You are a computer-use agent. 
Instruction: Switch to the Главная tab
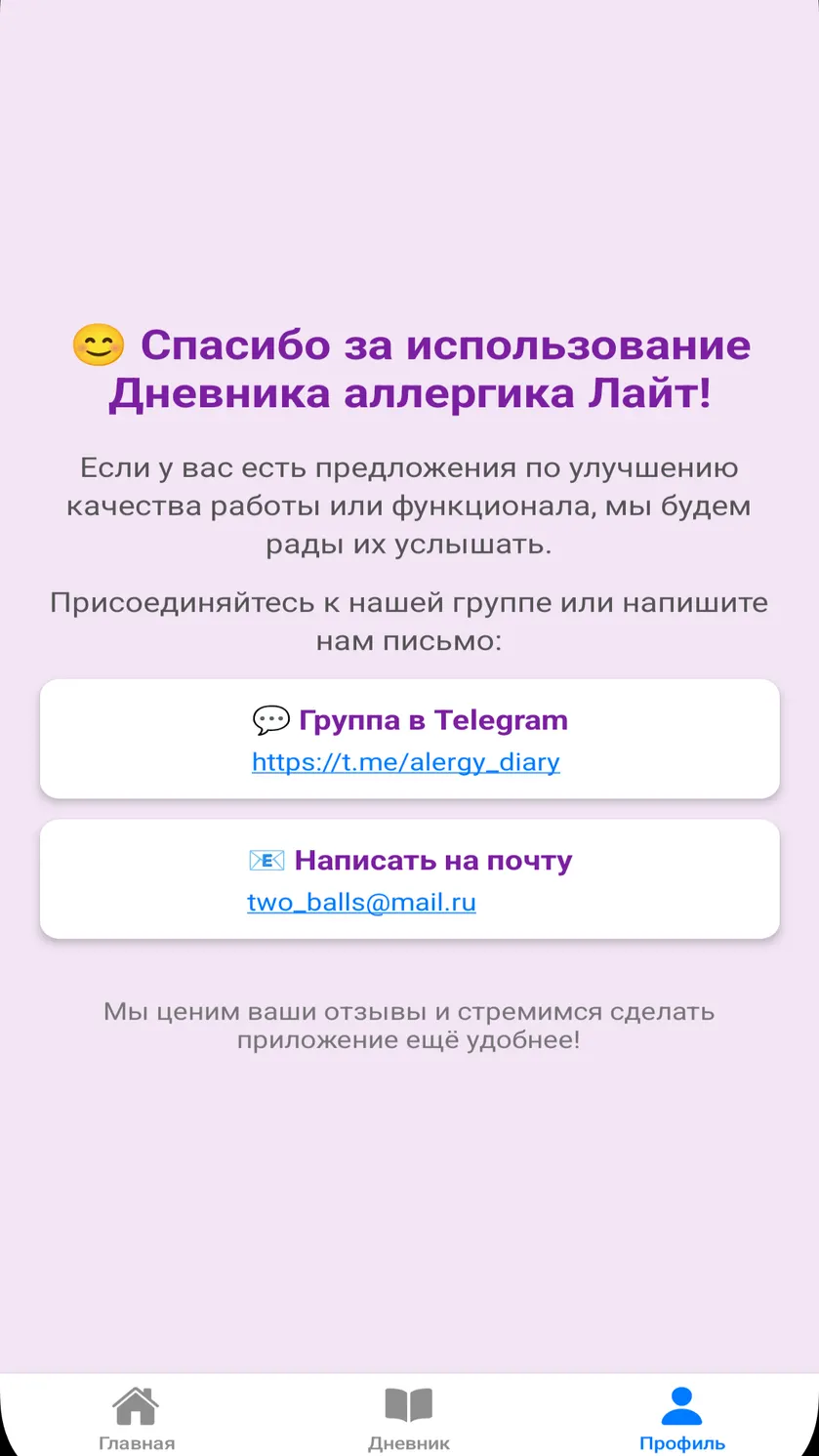click(x=137, y=1418)
